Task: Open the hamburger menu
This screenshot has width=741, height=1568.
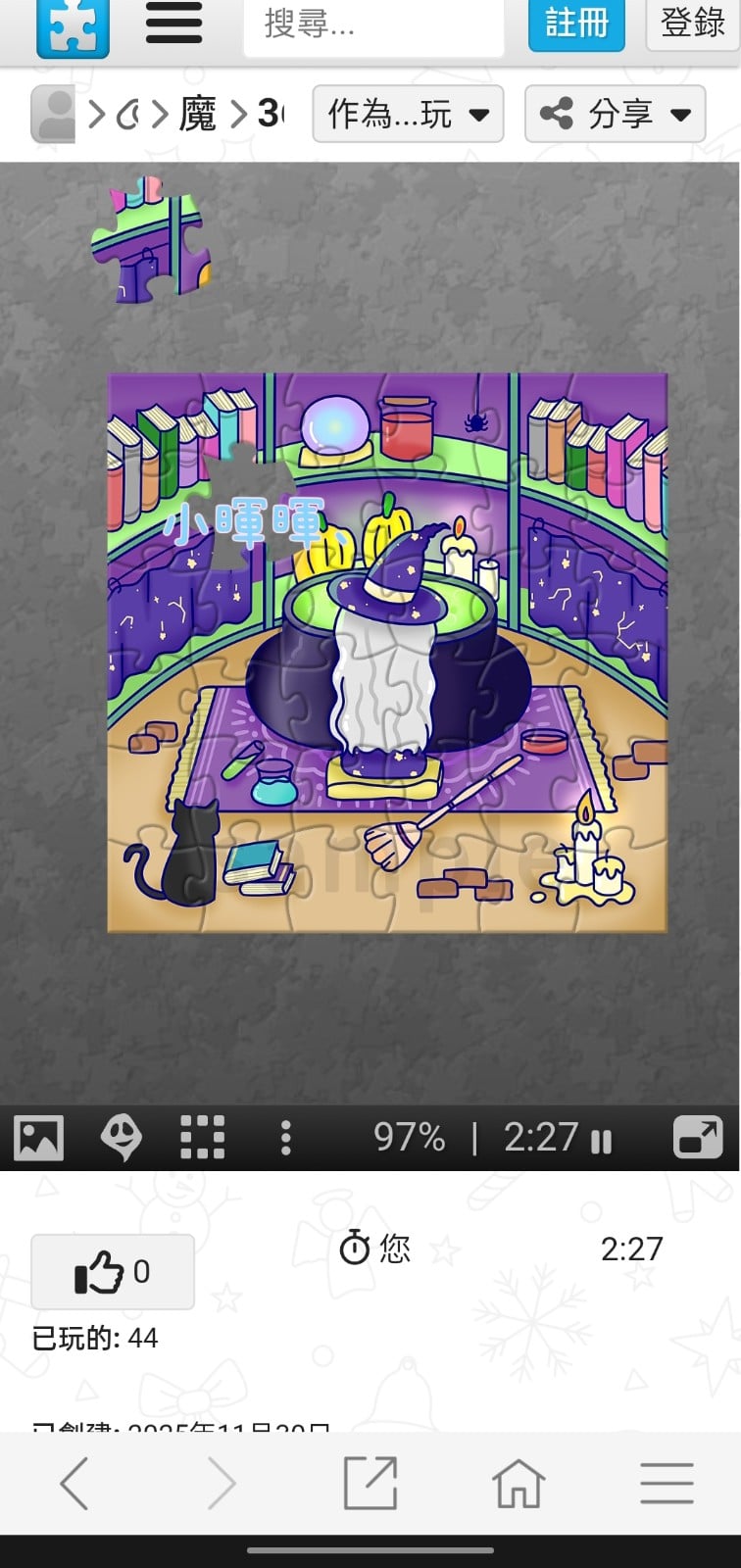Action: tap(173, 24)
